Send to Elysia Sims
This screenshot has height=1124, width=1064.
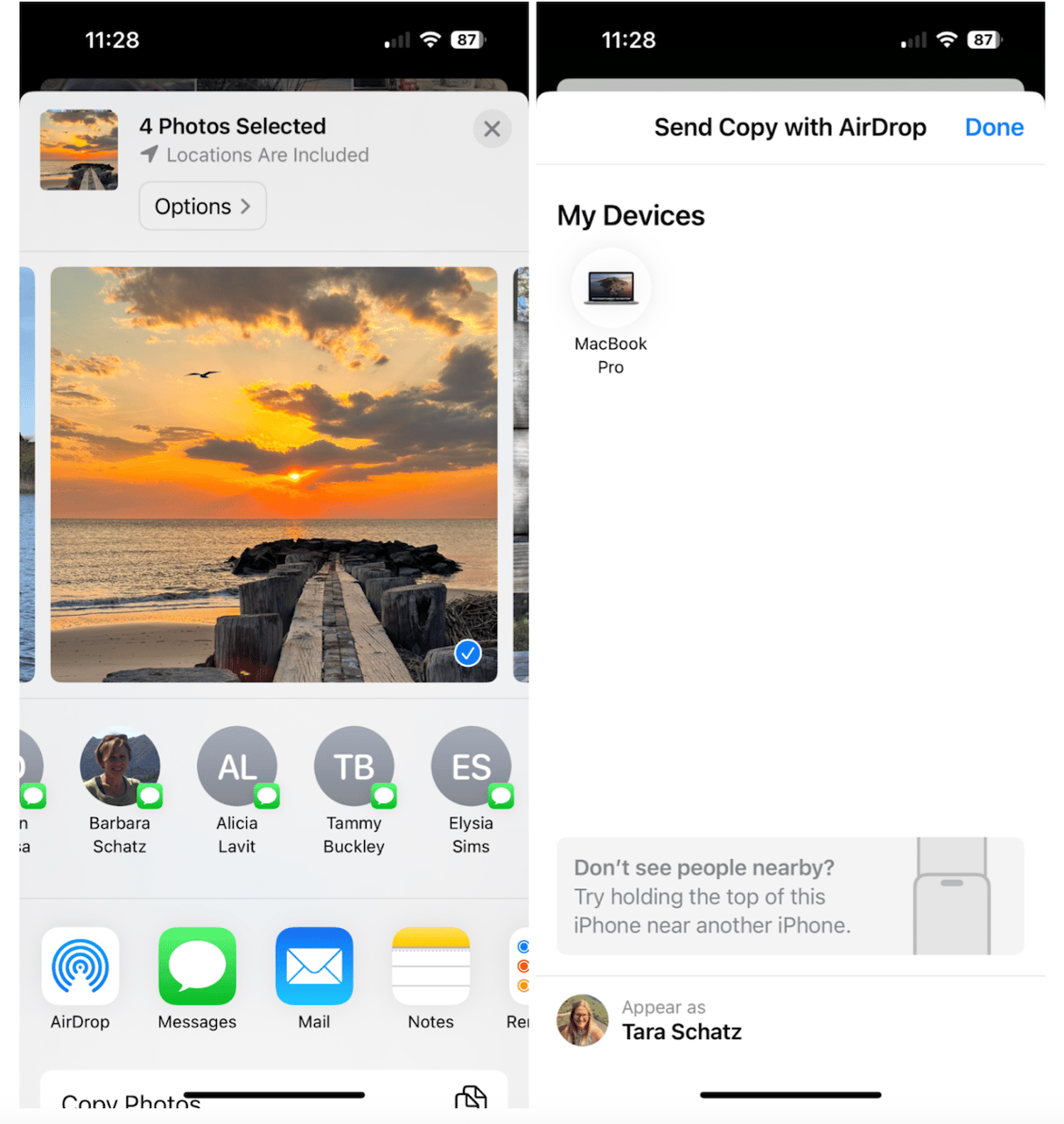pyautogui.click(x=471, y=767)
